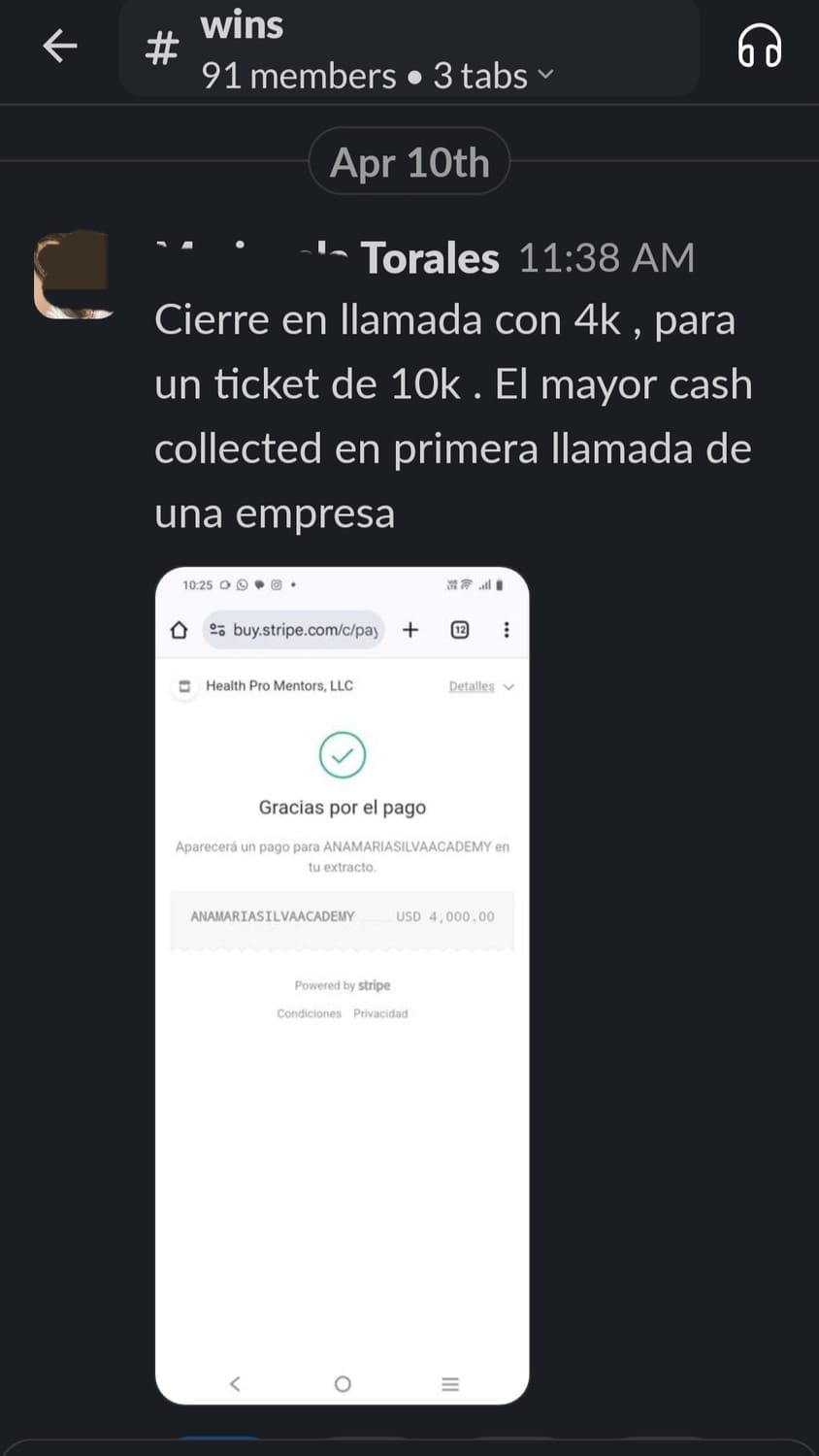Go back from the wins channel

59,46
